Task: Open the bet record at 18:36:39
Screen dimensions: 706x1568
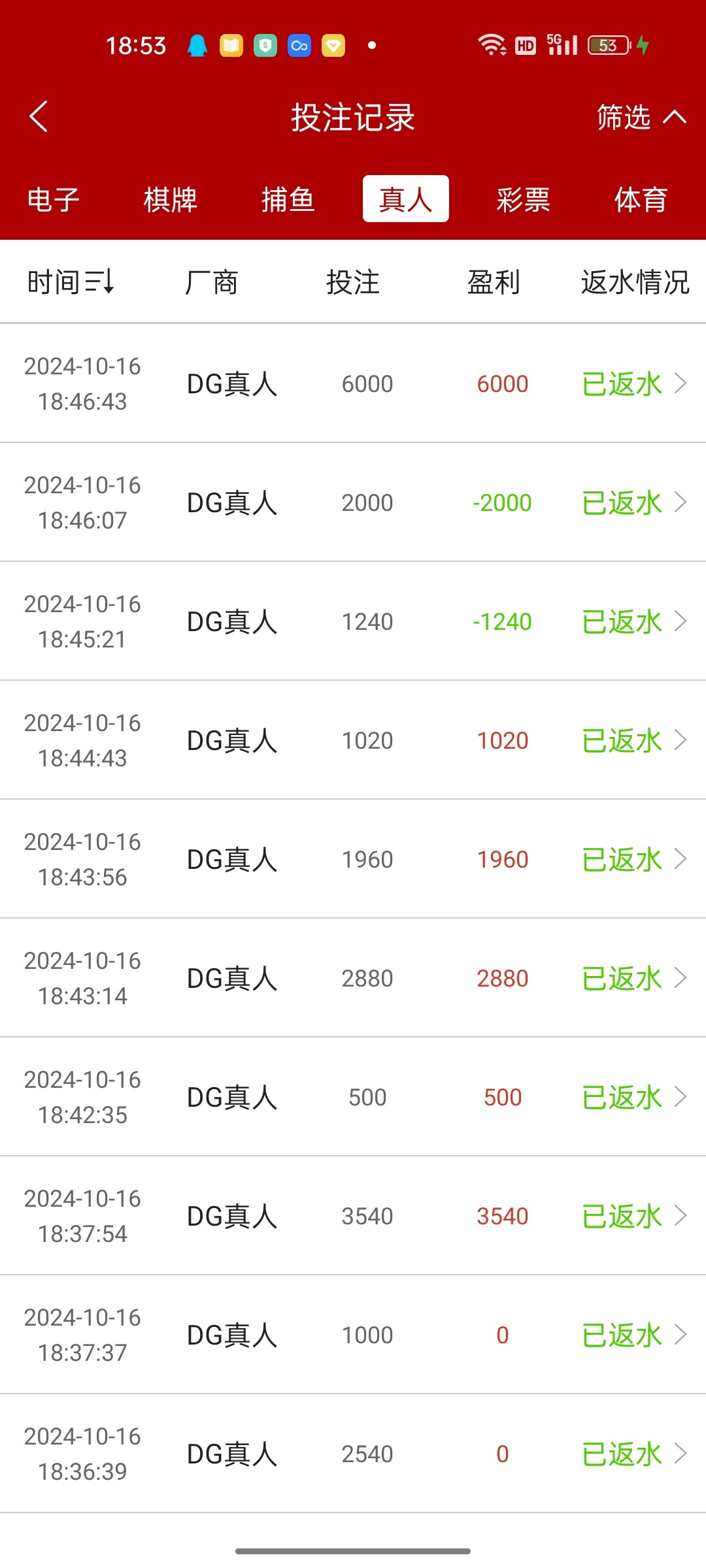Action: pyautogui.click(x=633, y=1454)
